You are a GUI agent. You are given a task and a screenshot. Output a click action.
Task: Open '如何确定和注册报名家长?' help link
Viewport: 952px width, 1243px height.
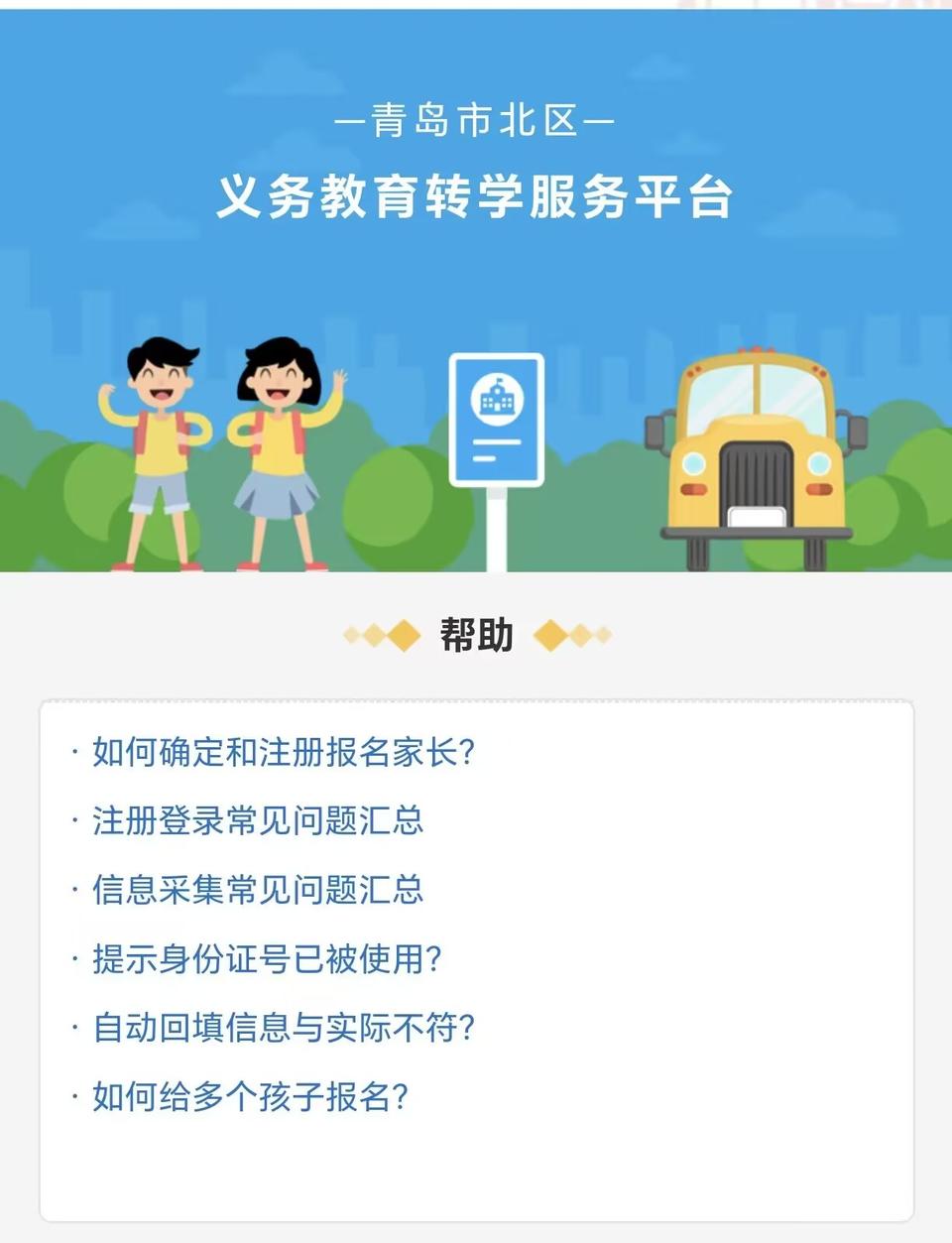(284, 753)
